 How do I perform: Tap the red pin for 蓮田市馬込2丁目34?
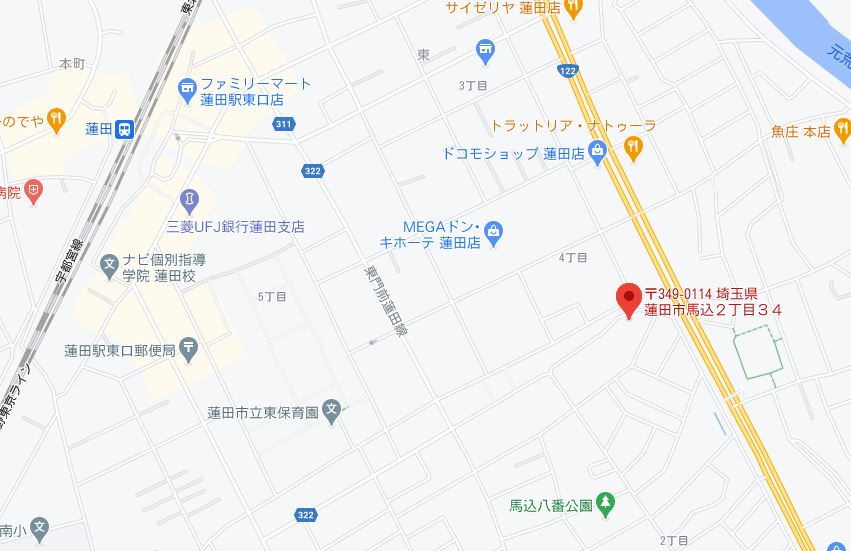(x=628, y=299)
